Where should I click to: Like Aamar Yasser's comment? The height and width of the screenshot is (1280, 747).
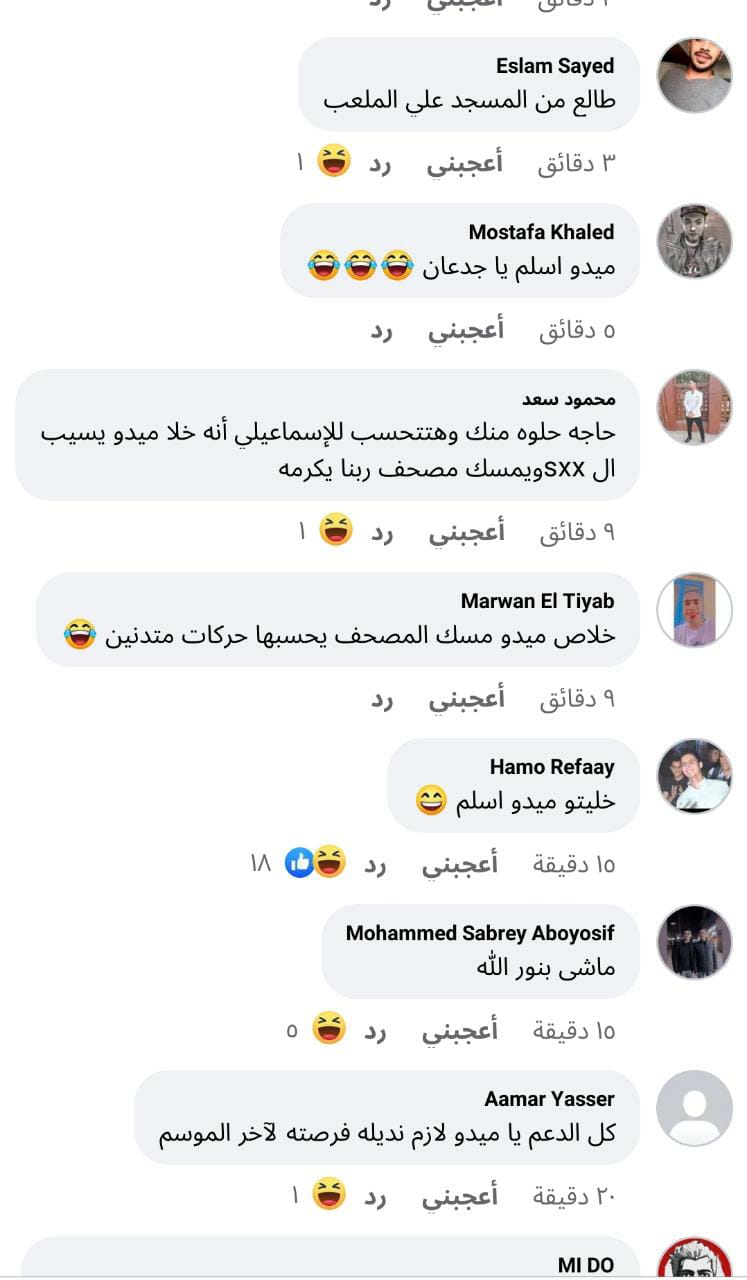click(460, 1196)
